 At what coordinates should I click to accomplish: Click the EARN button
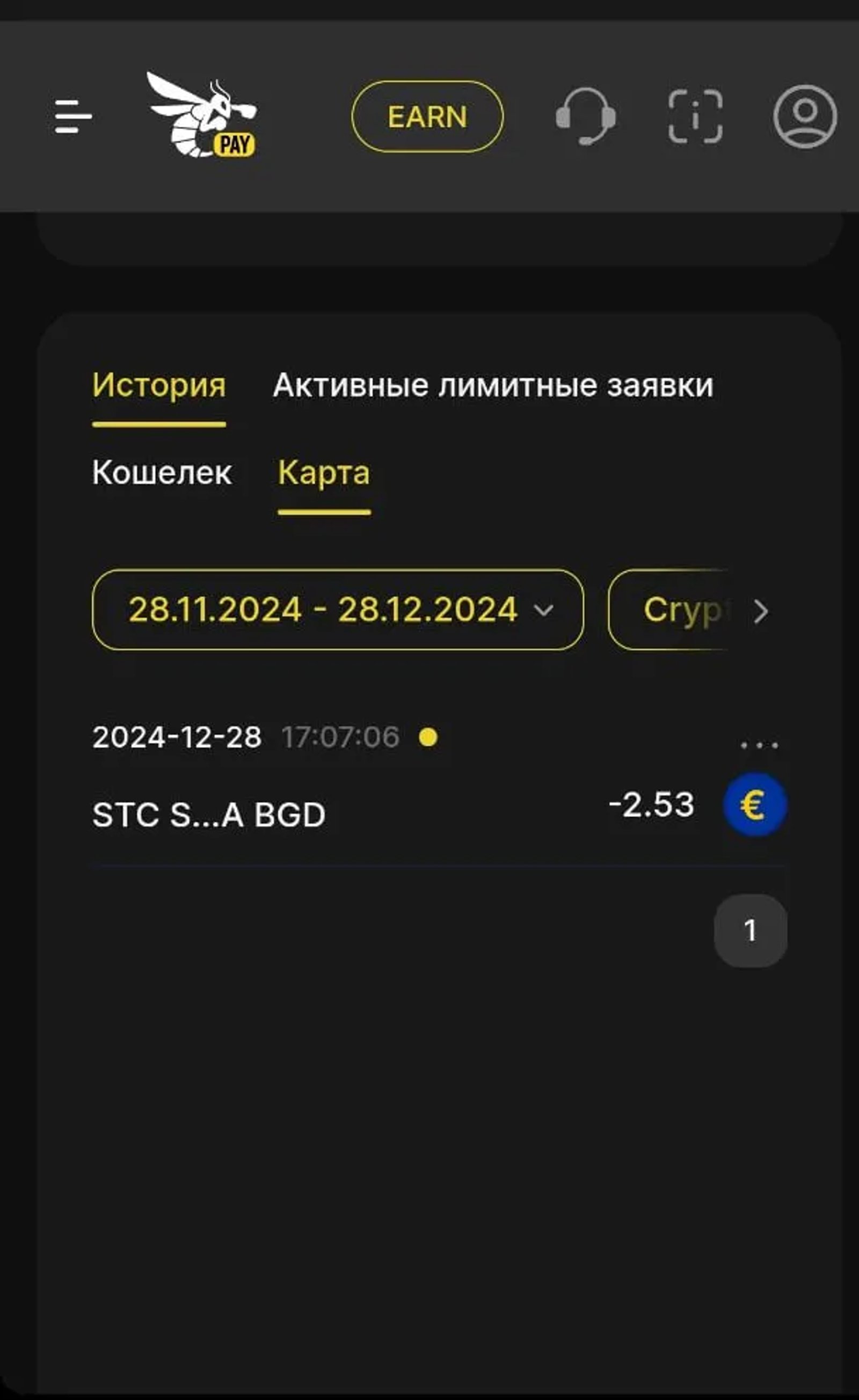[427, 117]
